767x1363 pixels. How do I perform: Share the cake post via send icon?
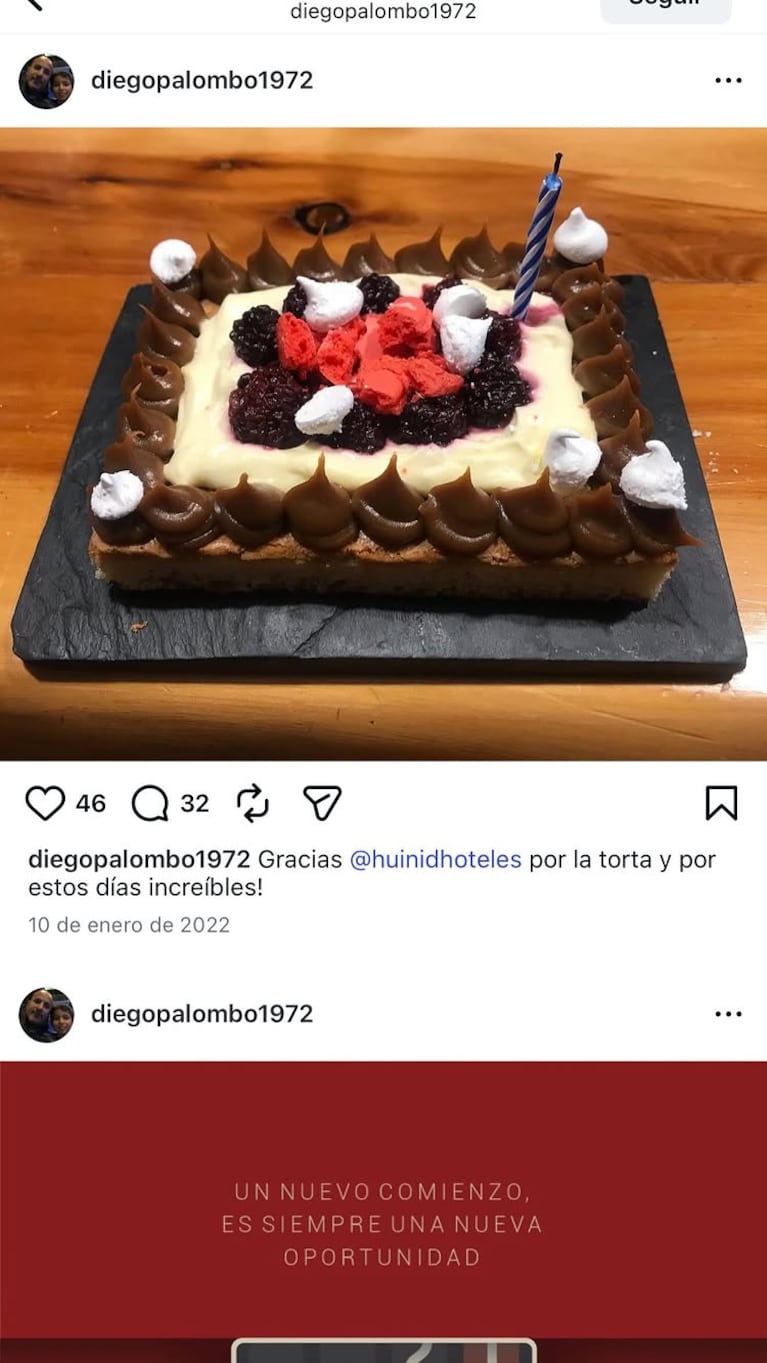point(322,802)
